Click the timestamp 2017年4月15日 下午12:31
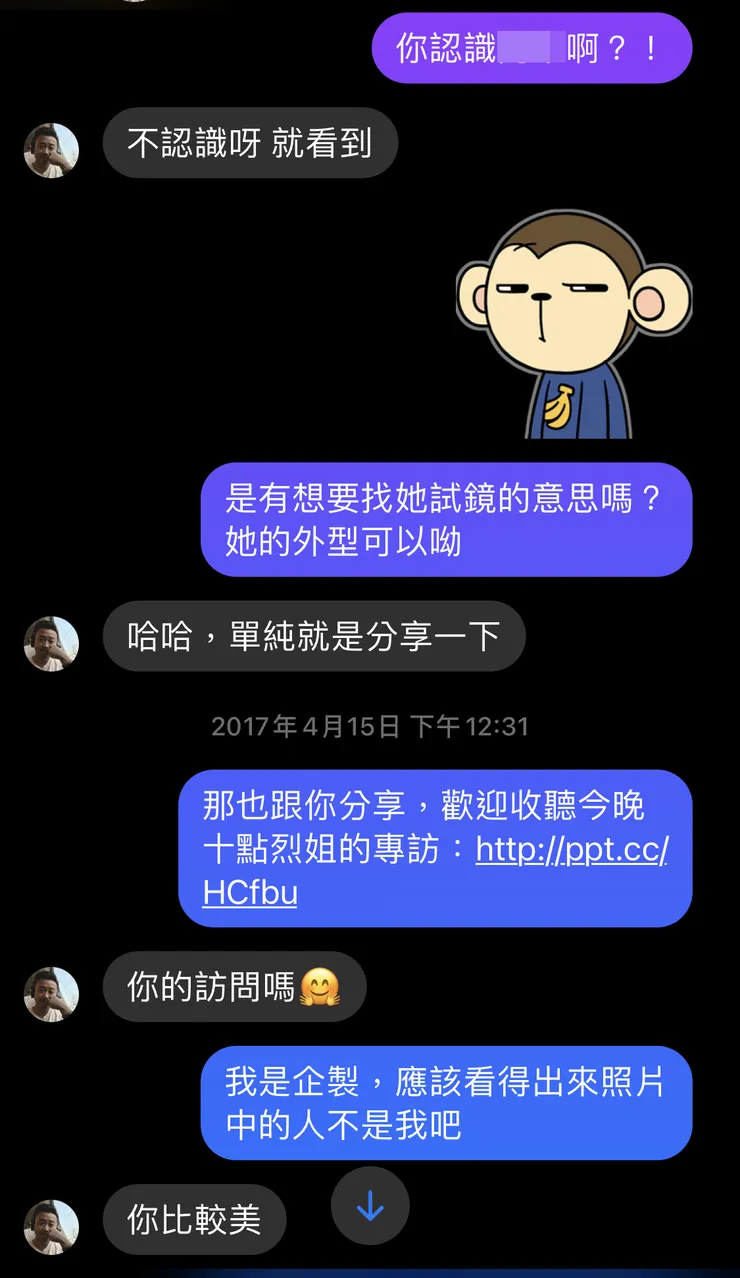The height and width of the screenshot is (1278, 740). point(370,727)
